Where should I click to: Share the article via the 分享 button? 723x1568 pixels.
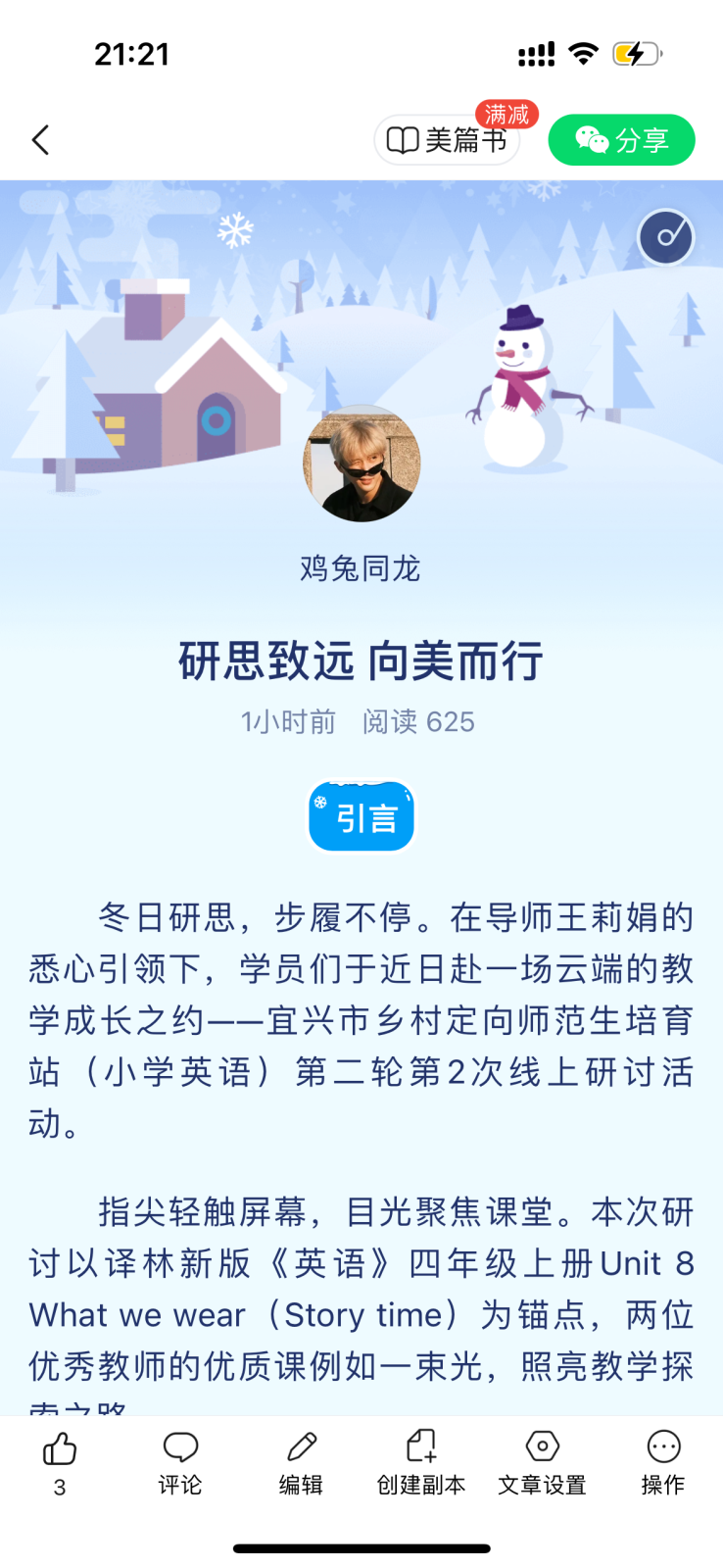click(x=621, y=140)
